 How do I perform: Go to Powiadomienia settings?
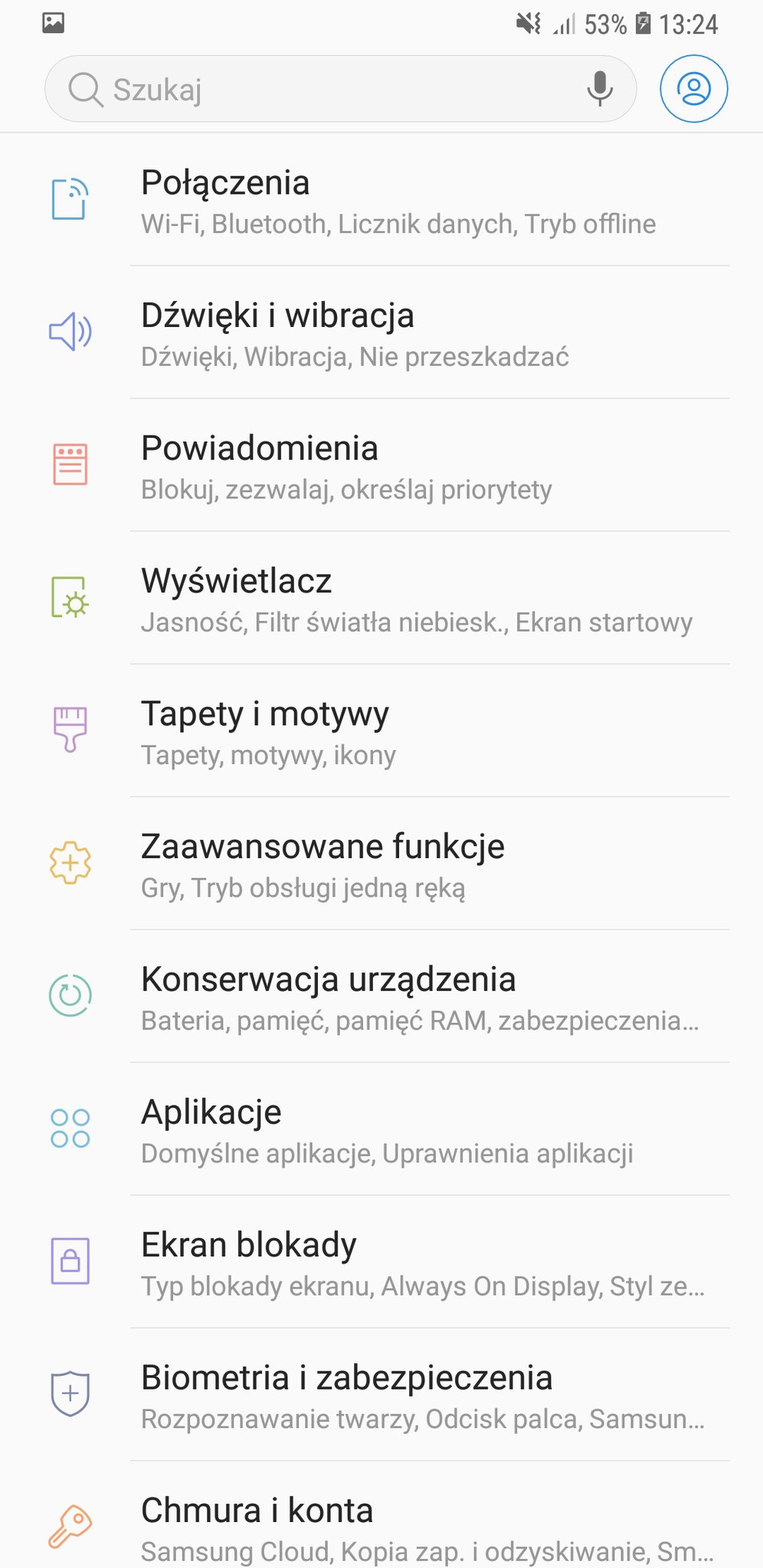tap(398, 466)
